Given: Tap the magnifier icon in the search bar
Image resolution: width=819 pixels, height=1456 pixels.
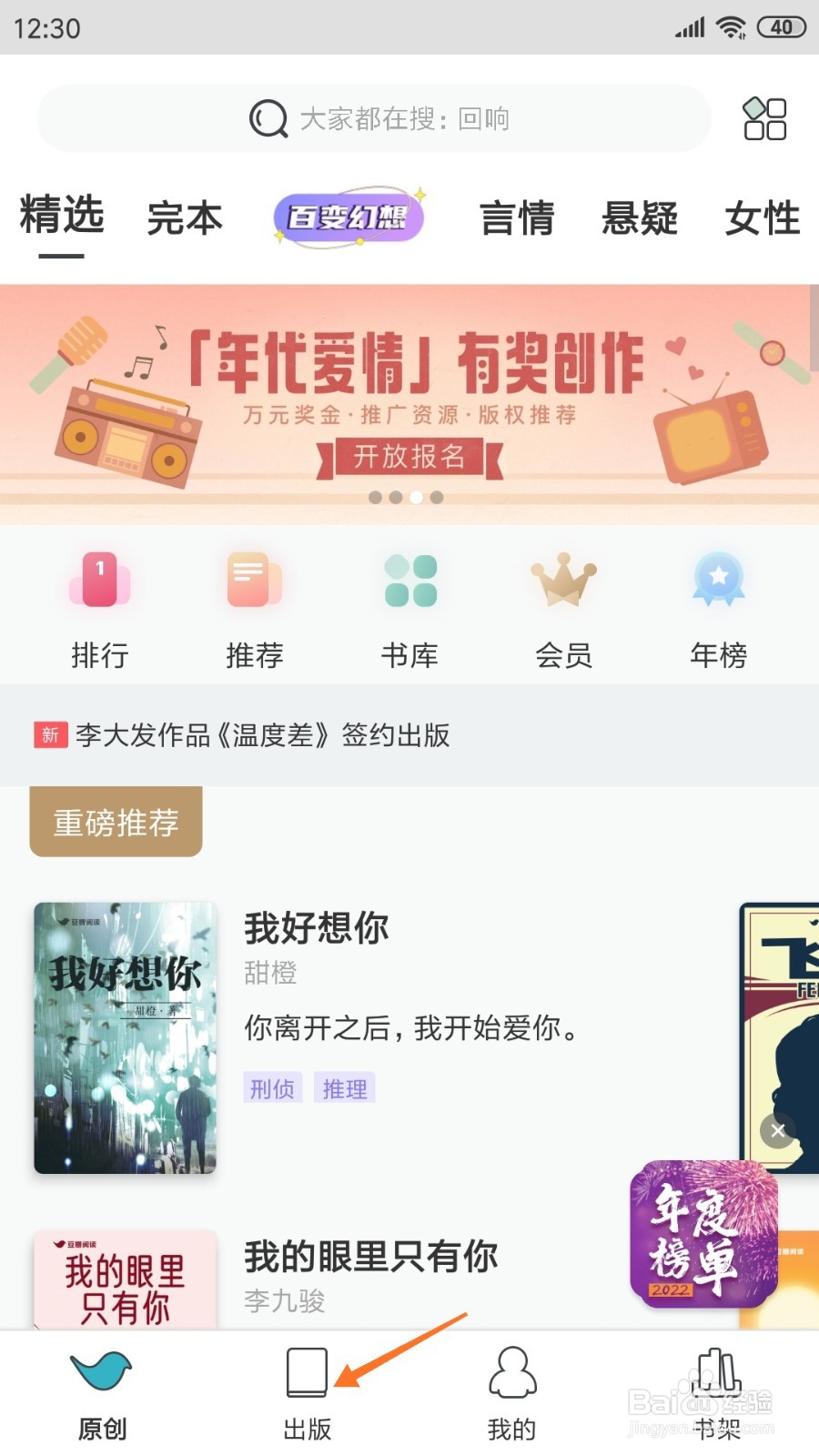Looking at the screenshot, I should (x=267, y=118).
